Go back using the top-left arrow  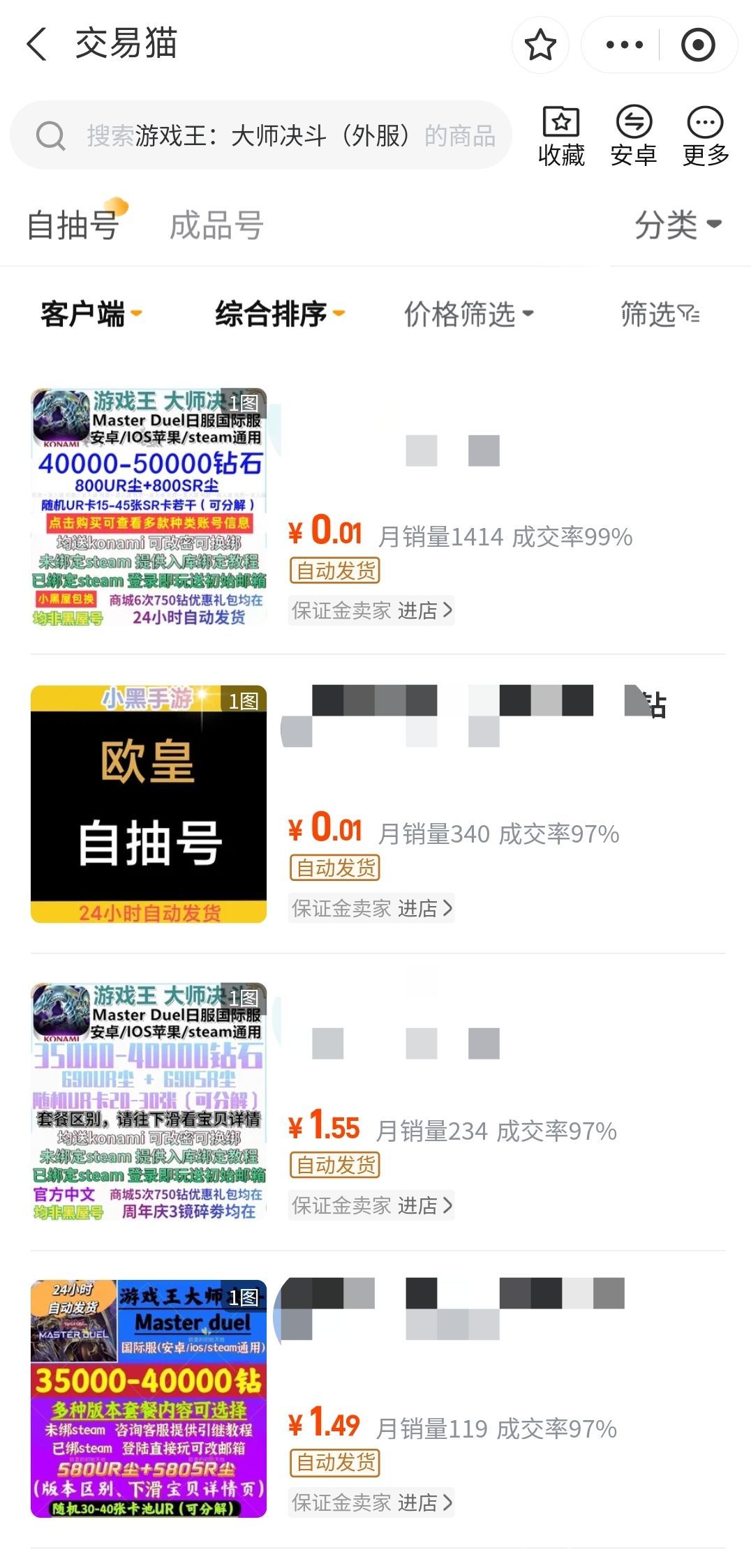point(36,44)
